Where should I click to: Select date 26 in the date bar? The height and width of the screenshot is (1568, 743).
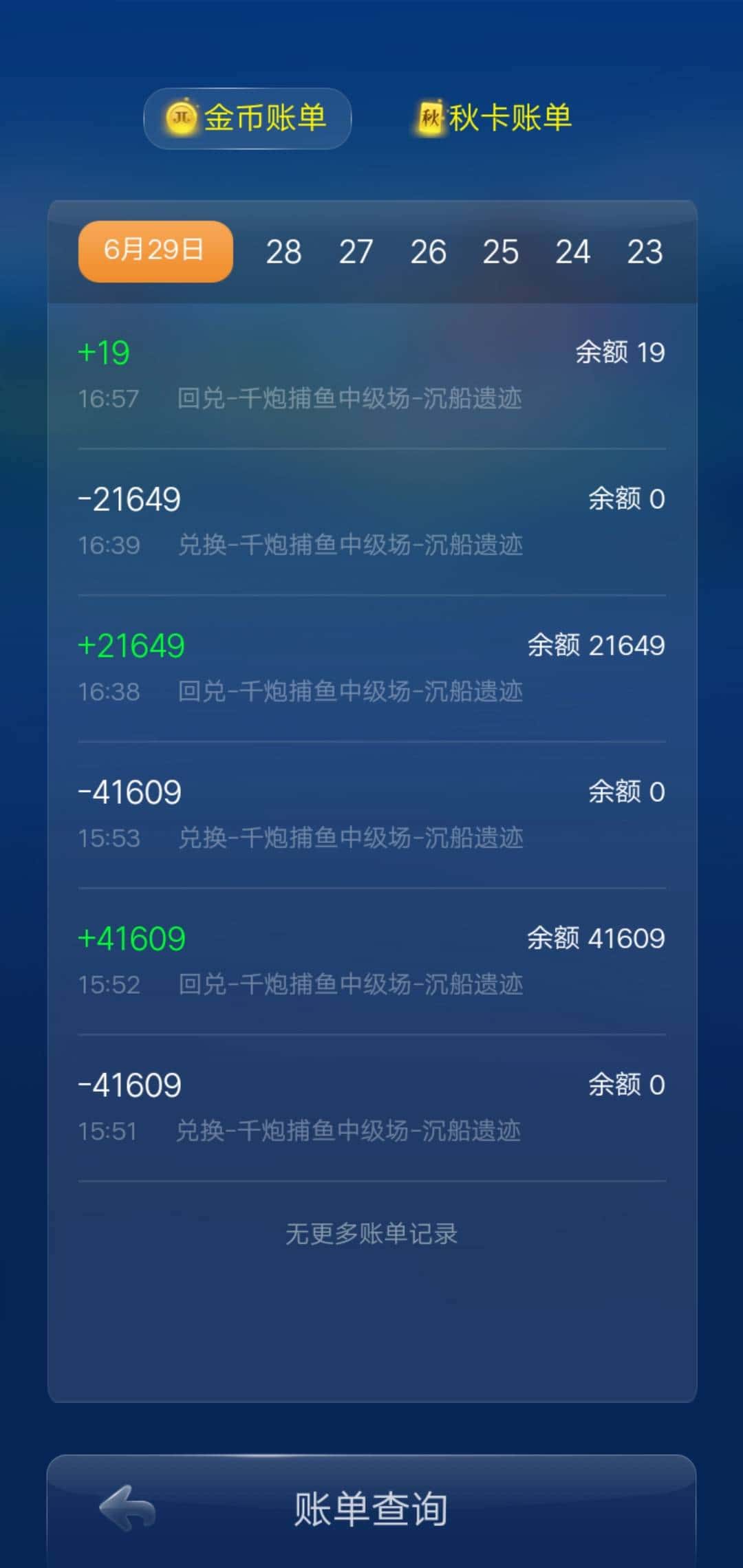tap(429, 252)
